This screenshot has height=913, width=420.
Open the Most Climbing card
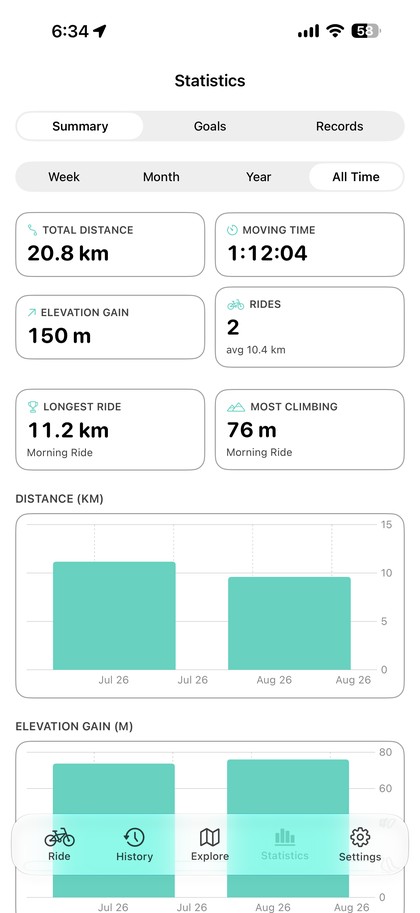pyautogui.click(x=309, y=430)
